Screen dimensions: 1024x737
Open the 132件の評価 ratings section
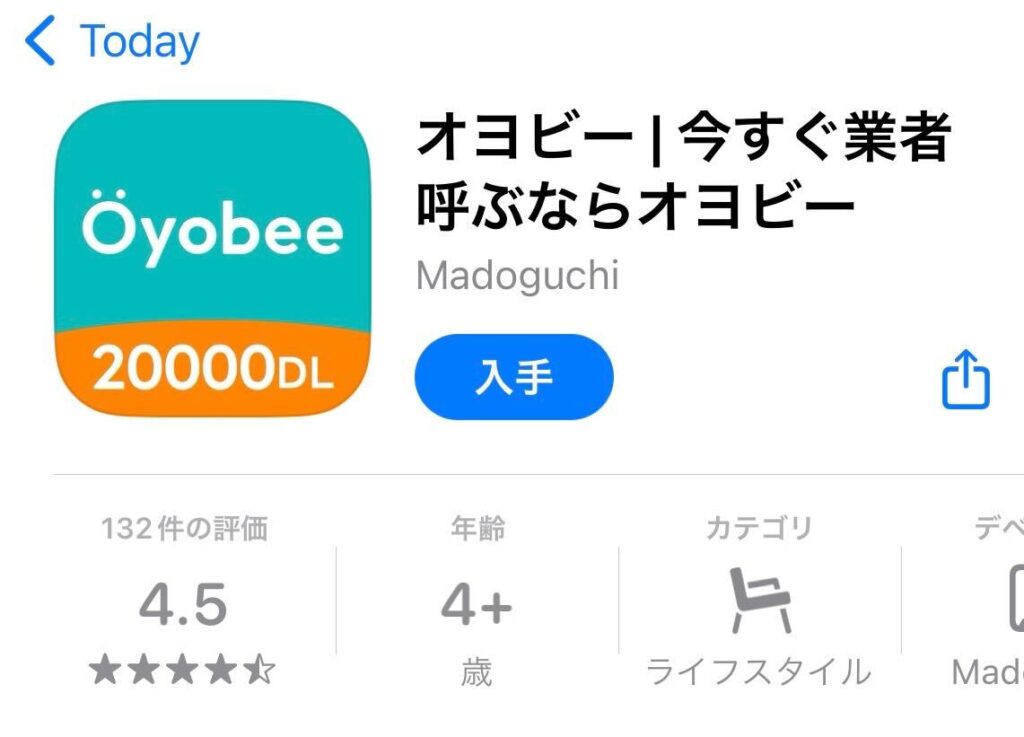pyautogui.click(x=184, y=600)
